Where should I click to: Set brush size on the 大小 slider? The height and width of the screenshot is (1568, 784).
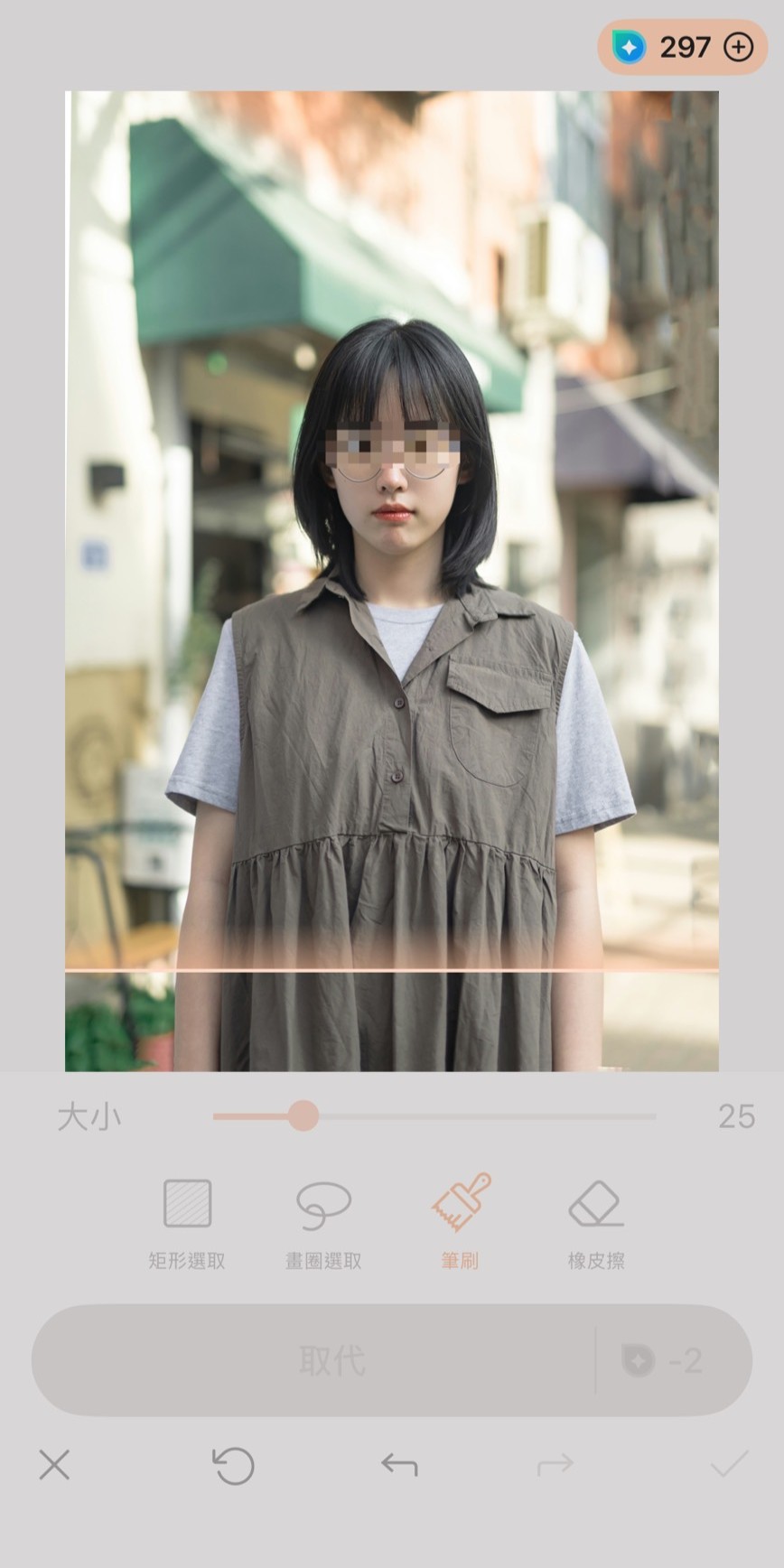tap(303, 1115)
